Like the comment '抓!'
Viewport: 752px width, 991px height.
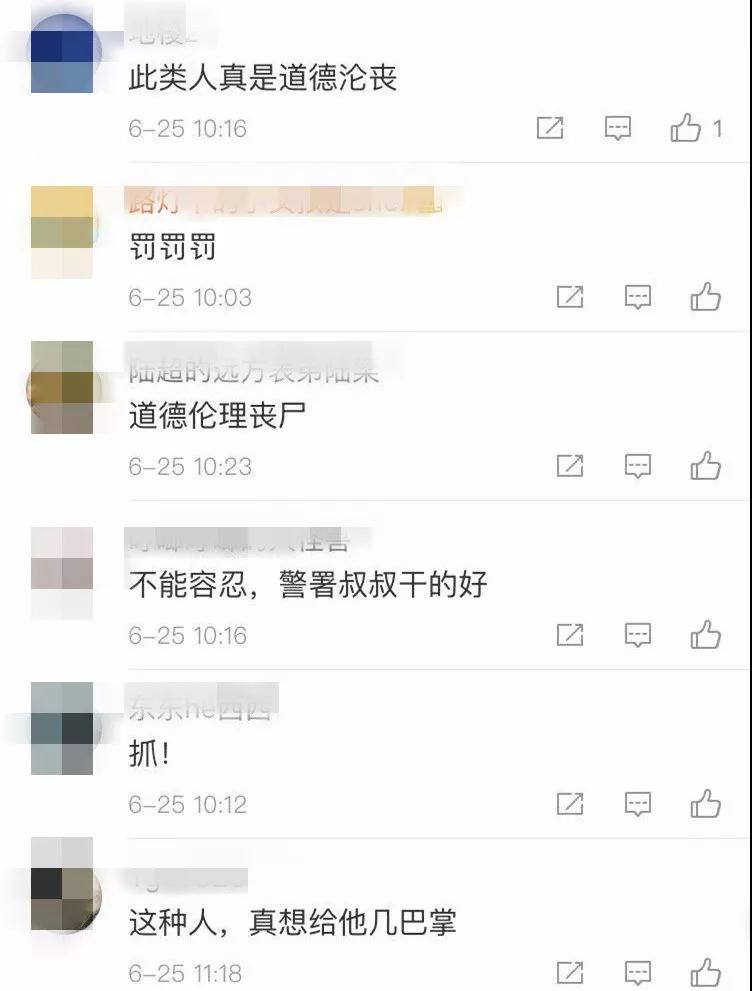[705, 804]
